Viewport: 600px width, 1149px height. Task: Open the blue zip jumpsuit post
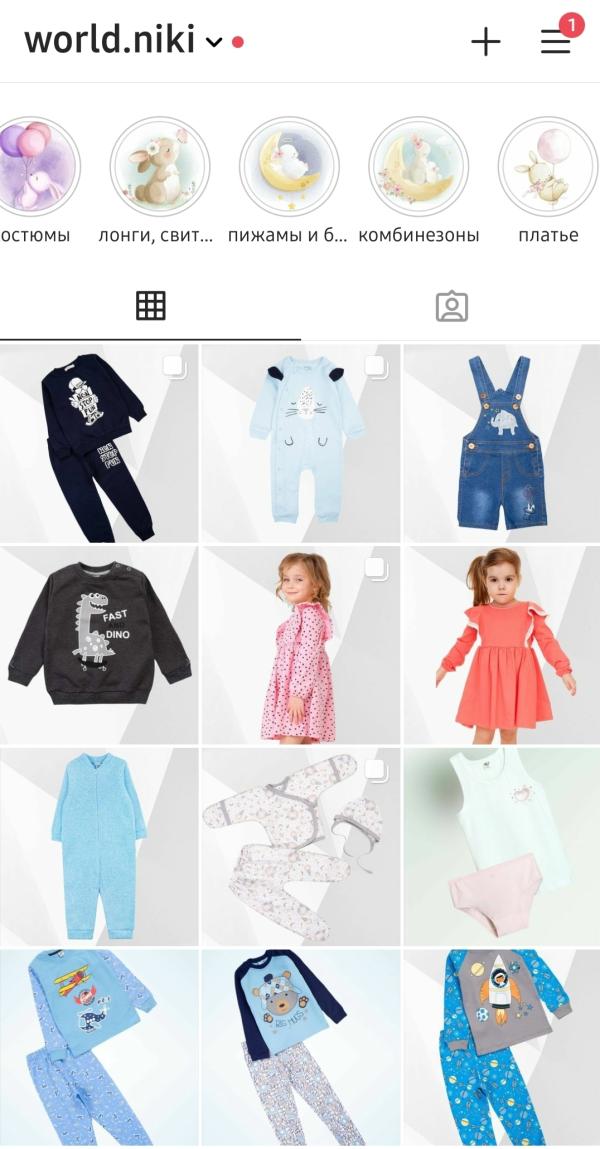pyautogui.click(x=99, y=846)
